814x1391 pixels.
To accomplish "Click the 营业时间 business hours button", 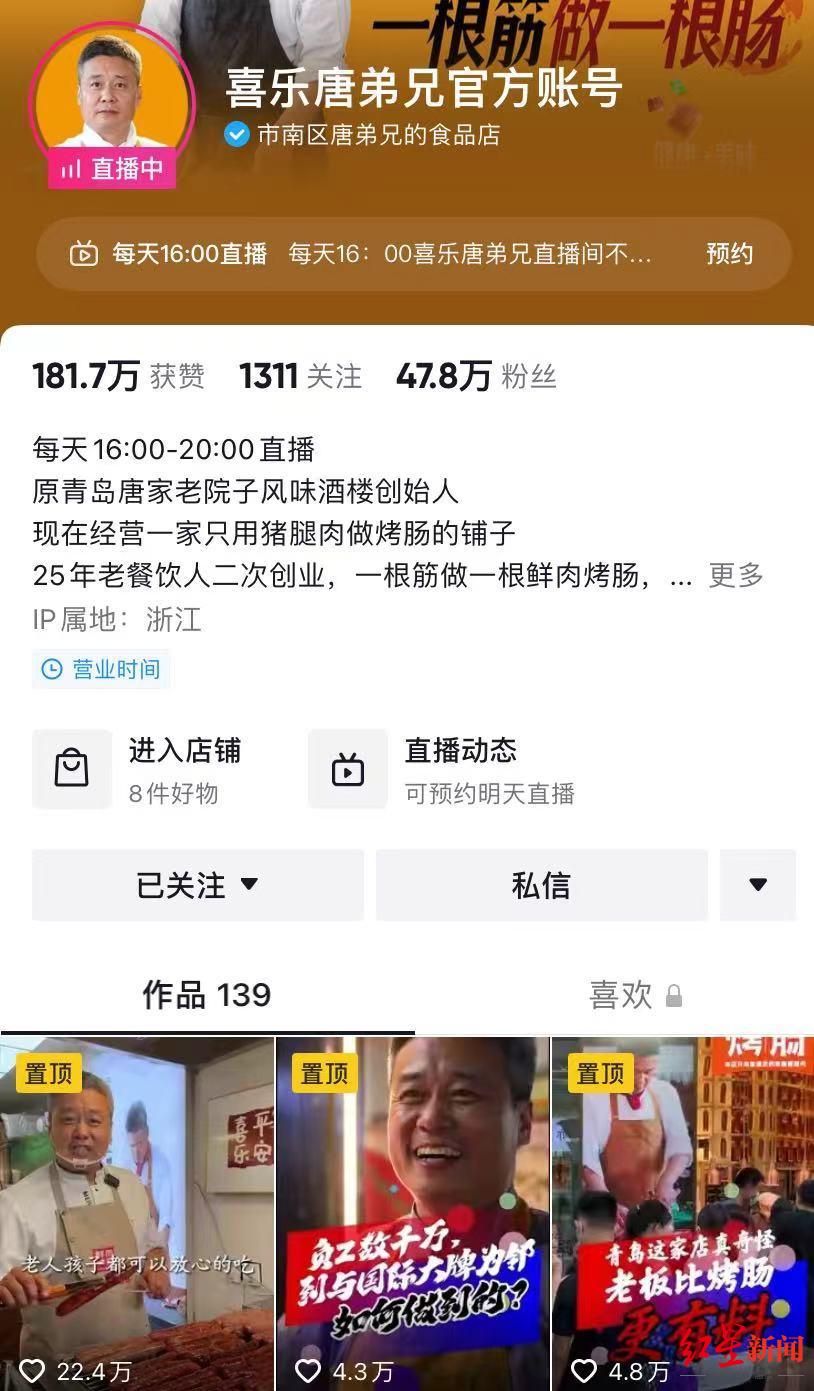I will point(100,669).
